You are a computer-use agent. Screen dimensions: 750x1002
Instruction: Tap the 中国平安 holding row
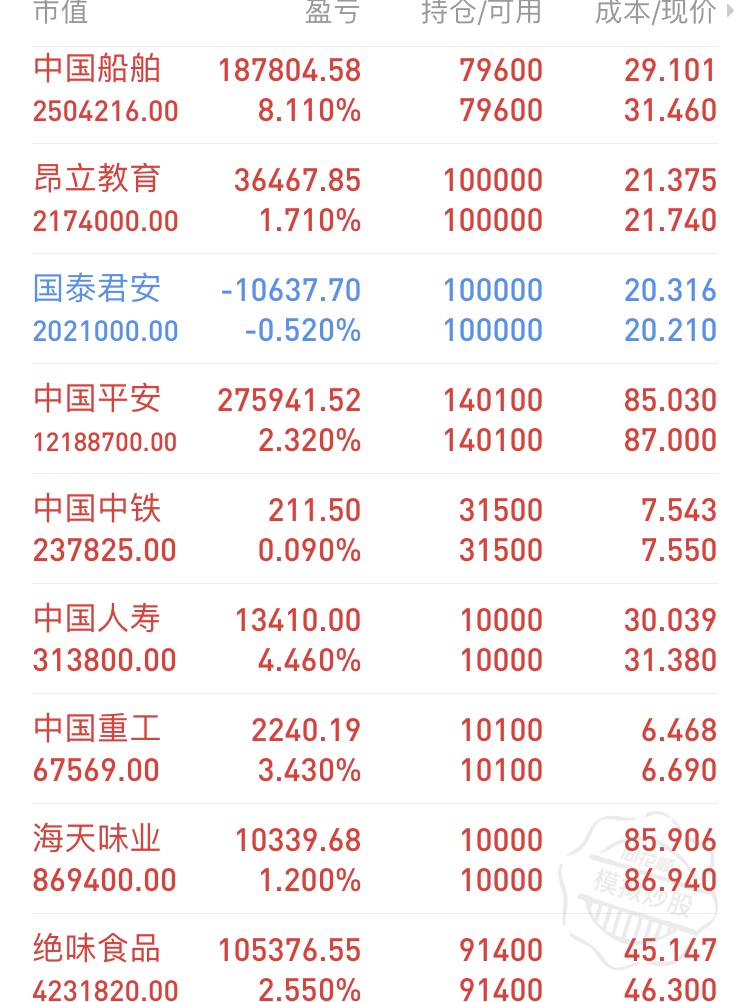[95, 401]
